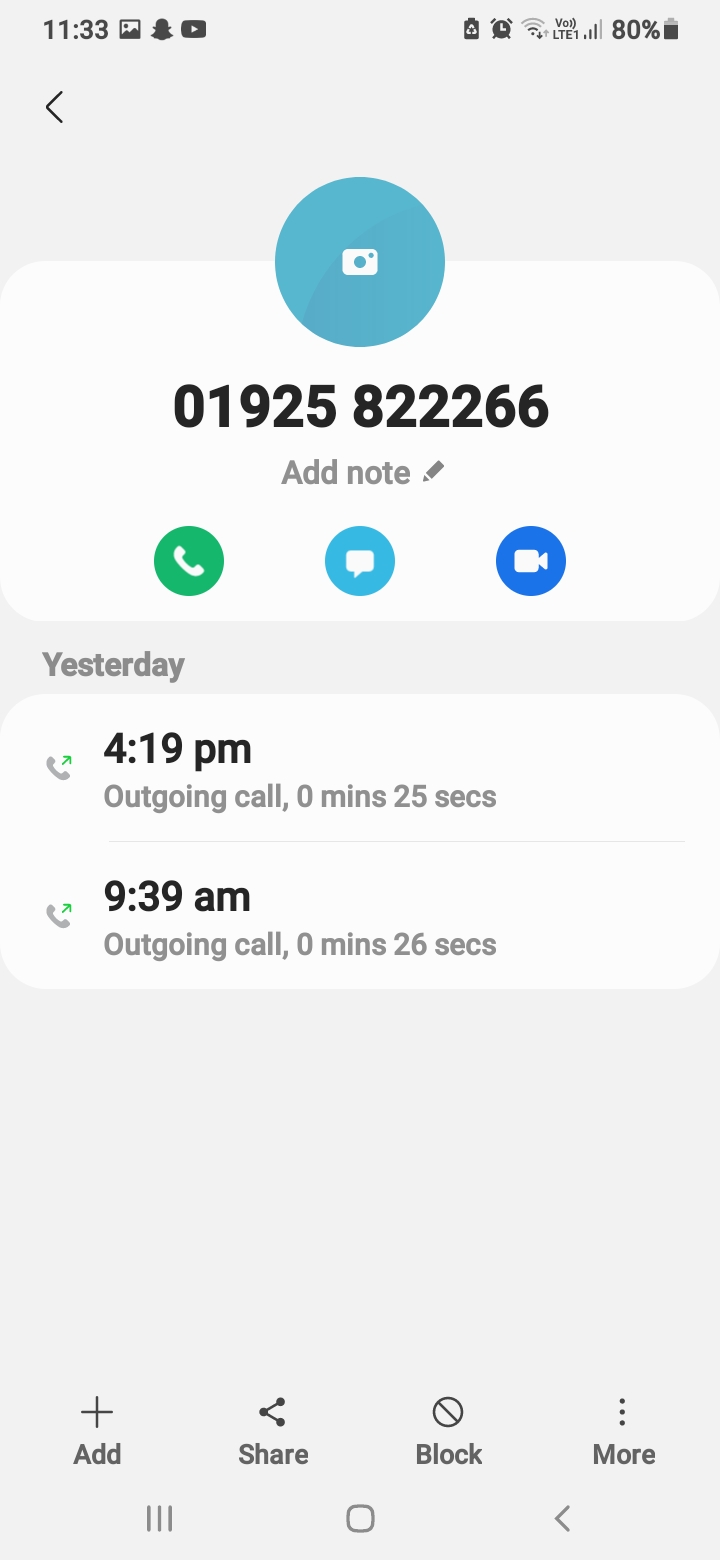This screenshot has width=720, height=1560.
Task: Go to the home screen
Action: 360,1519
